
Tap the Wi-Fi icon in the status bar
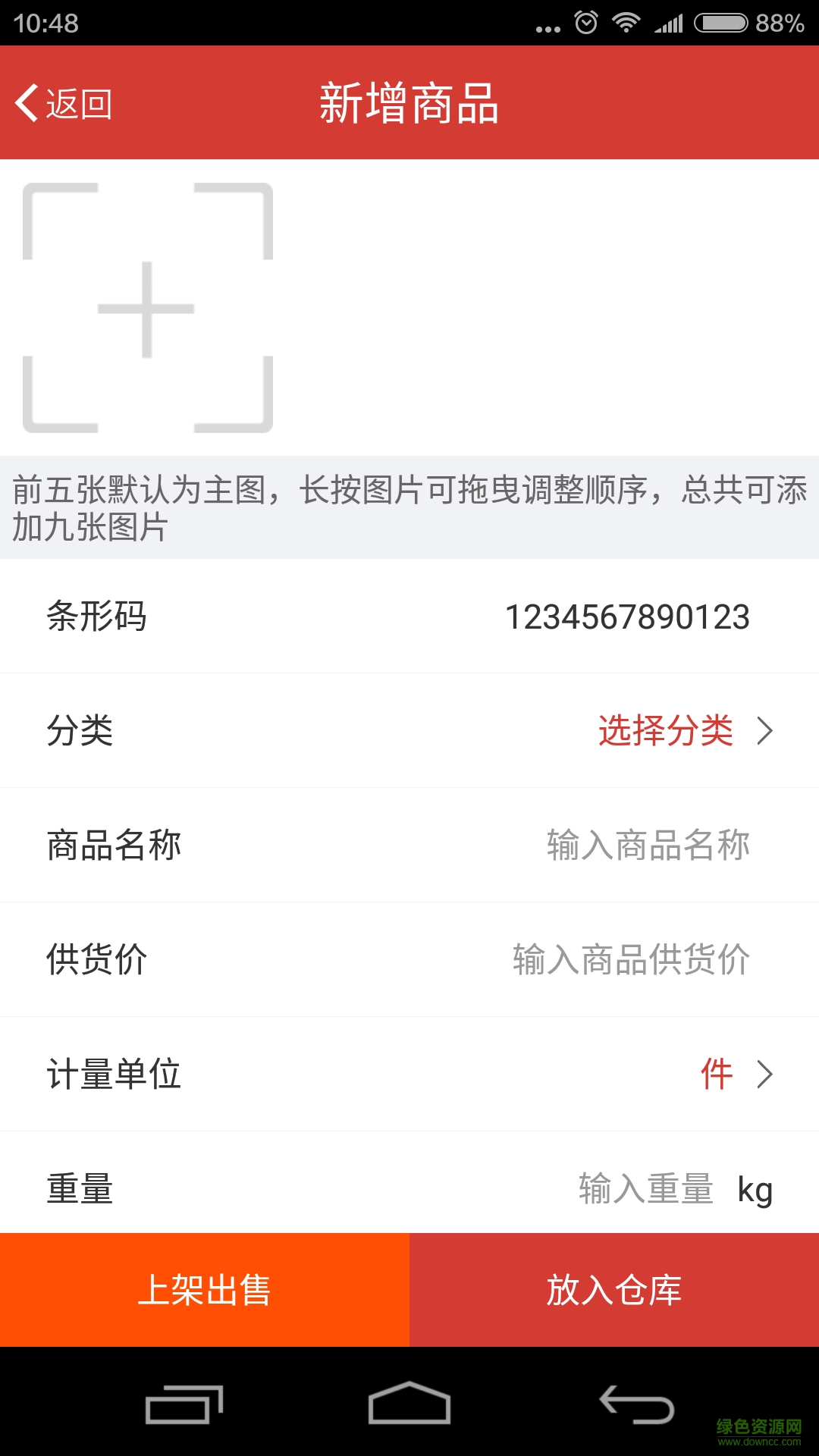(626, 22)
